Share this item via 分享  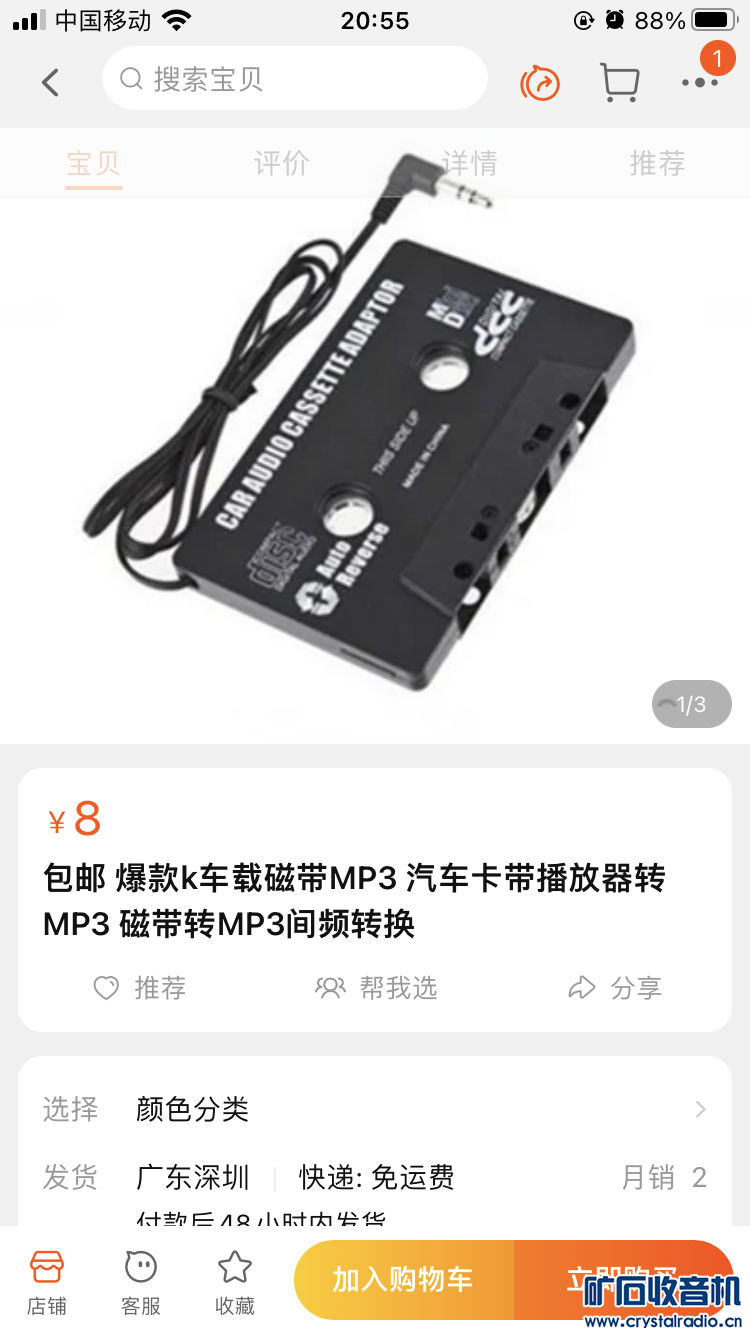pyautogui.click(x=615, y=988)
